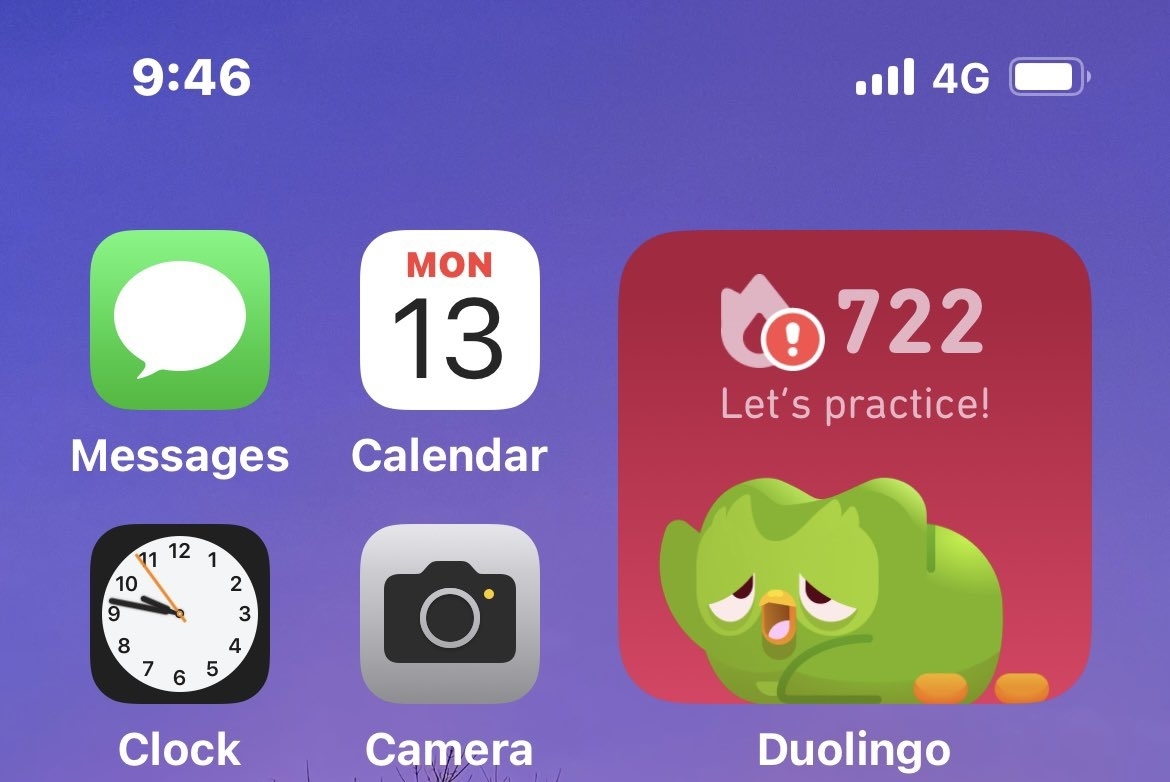Open the Messages app
Screen dimensions: 1170x782
tap(180, 320)
